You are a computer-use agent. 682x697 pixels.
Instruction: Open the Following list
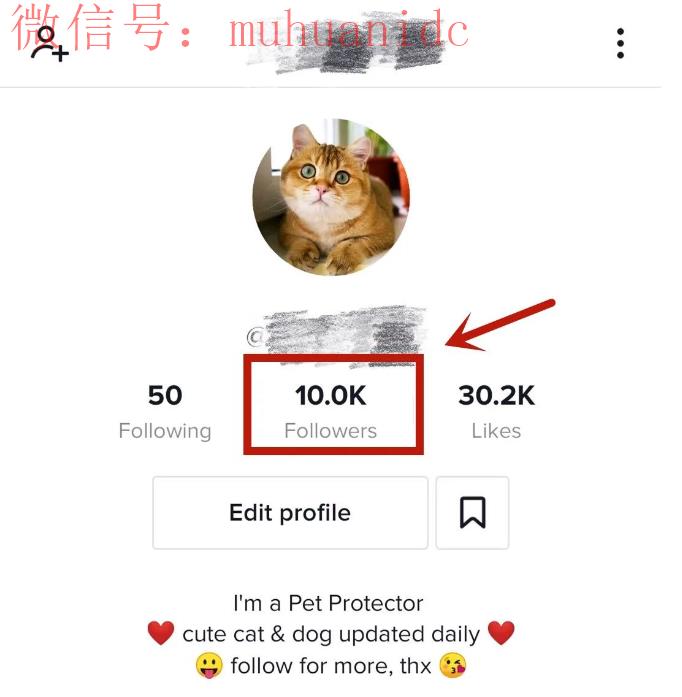point(165,411)
